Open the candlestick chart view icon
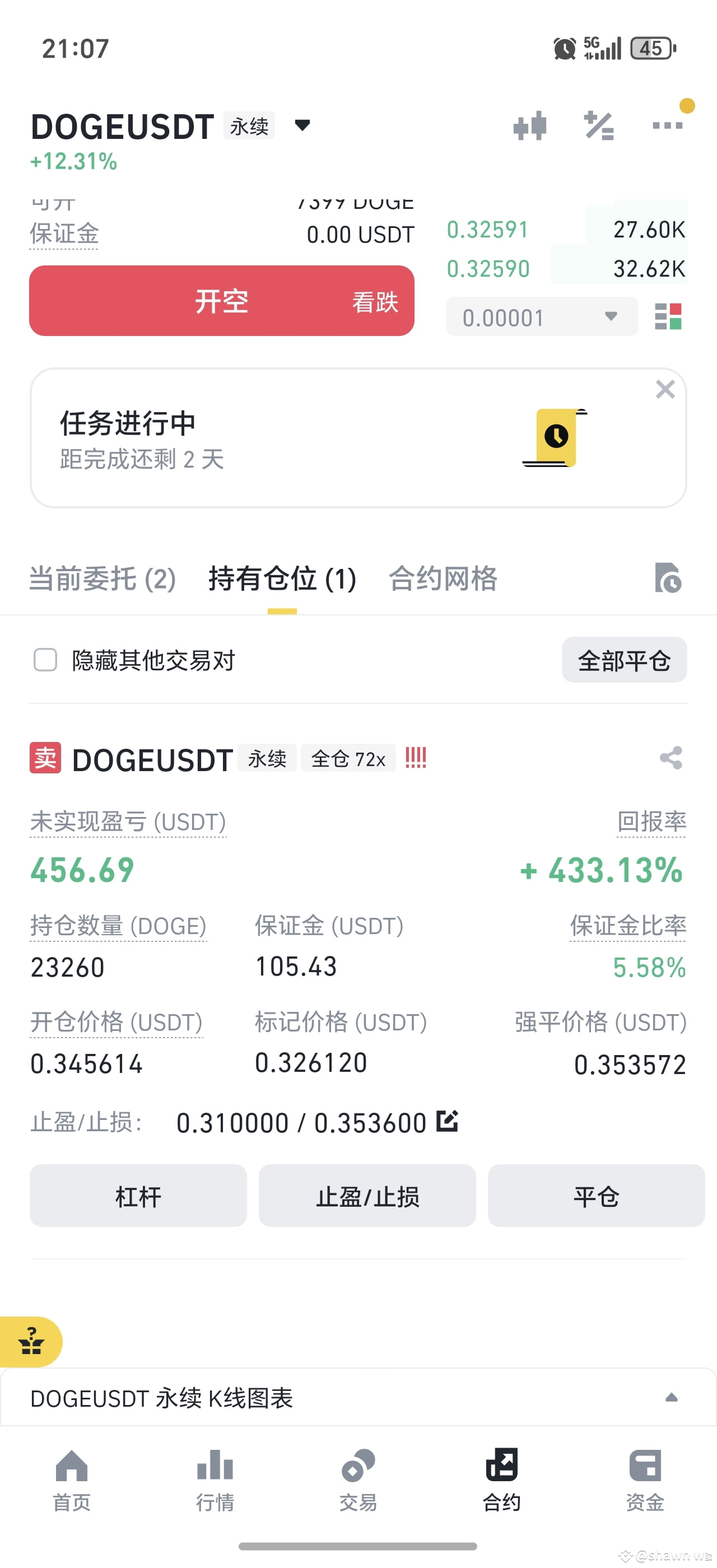The height and width of the screenshot is (1568, 717). pos(530,125)
